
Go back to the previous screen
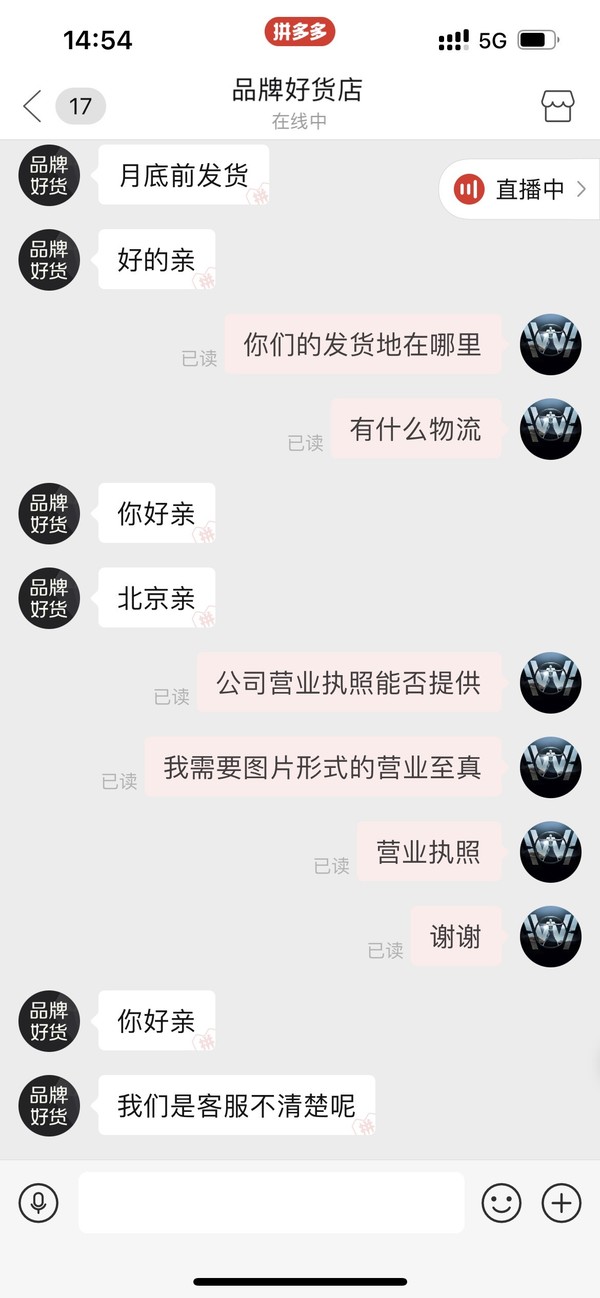[32, 105]
